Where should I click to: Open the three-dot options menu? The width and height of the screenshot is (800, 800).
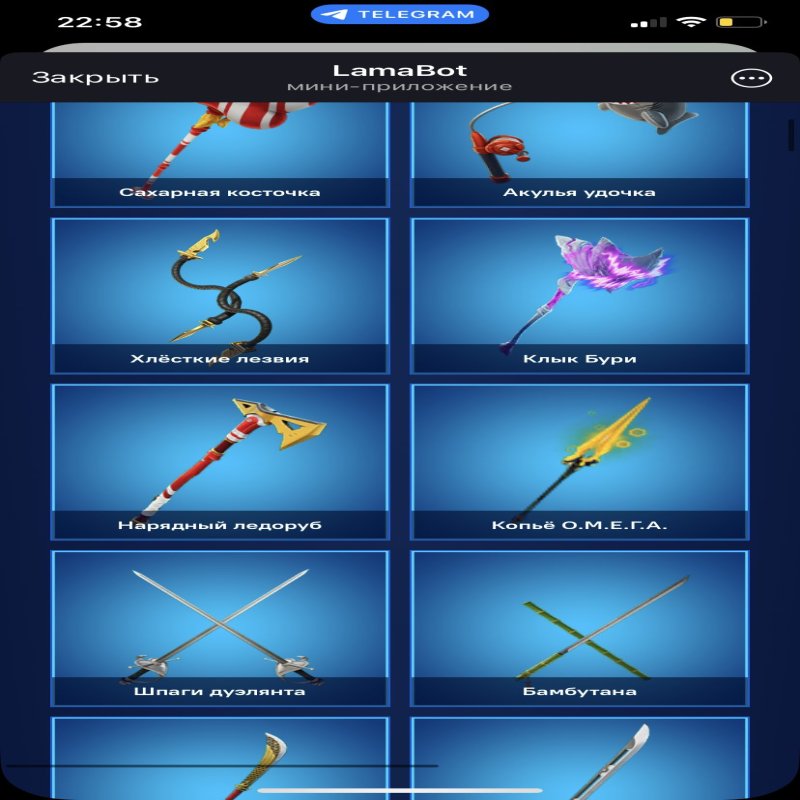[x=751, y=78]
